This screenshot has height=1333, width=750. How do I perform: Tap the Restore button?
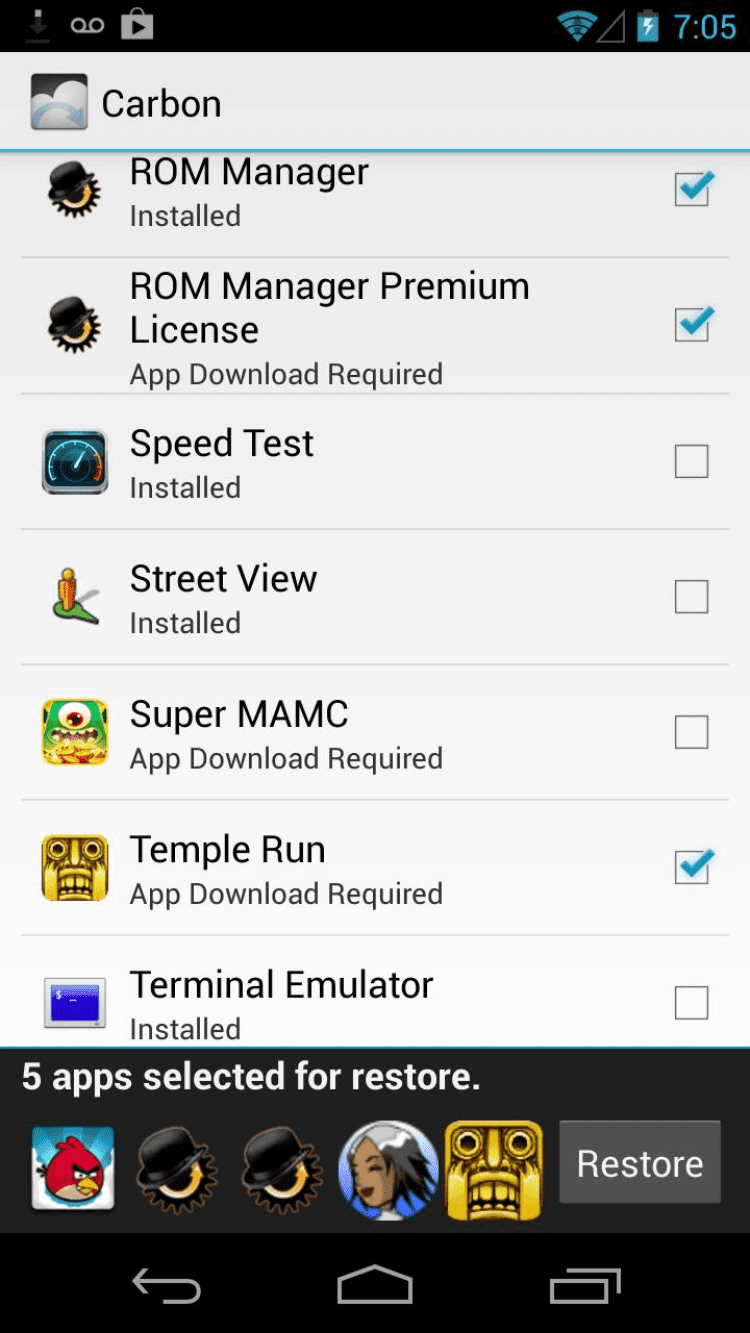(x=639, y=1163)
